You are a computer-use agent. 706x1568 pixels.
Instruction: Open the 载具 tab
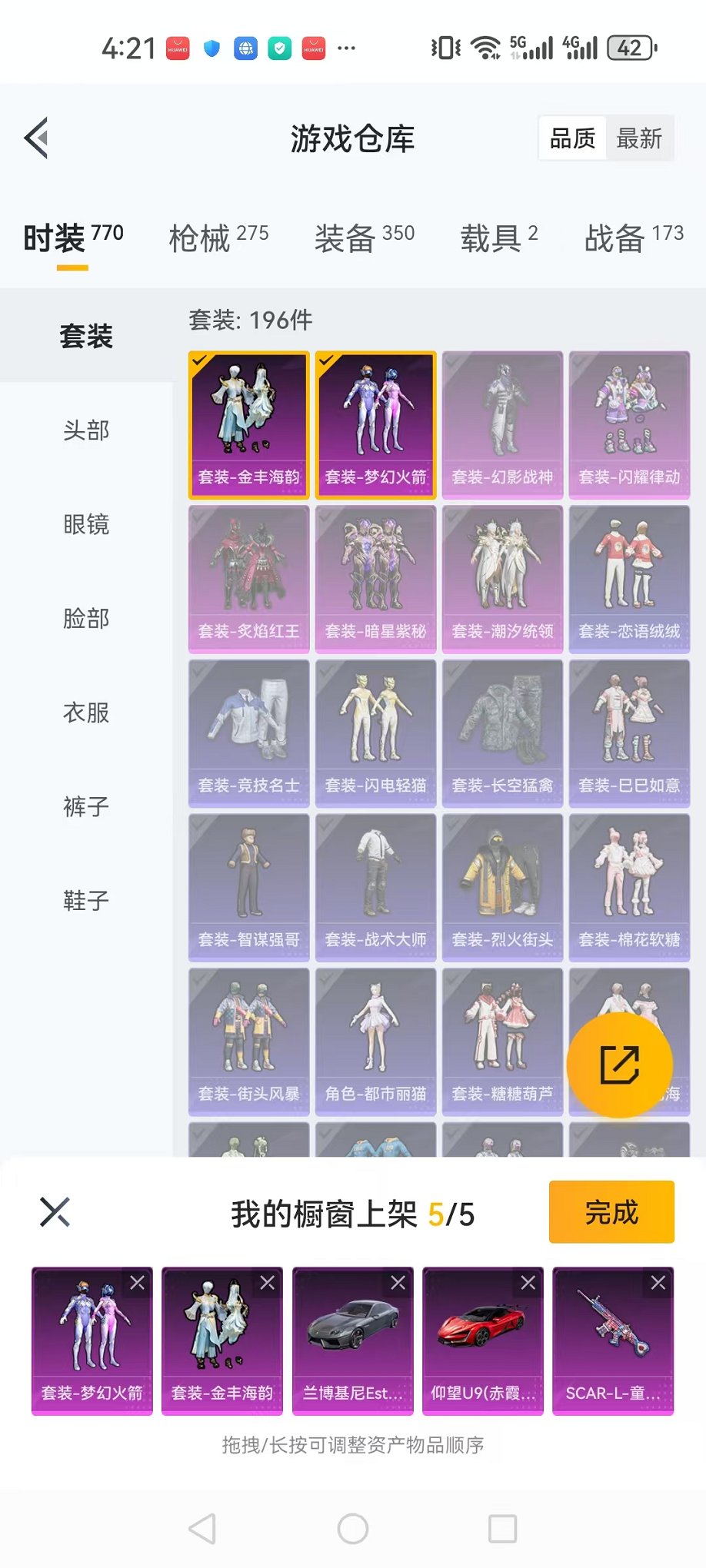pos(498,238)
